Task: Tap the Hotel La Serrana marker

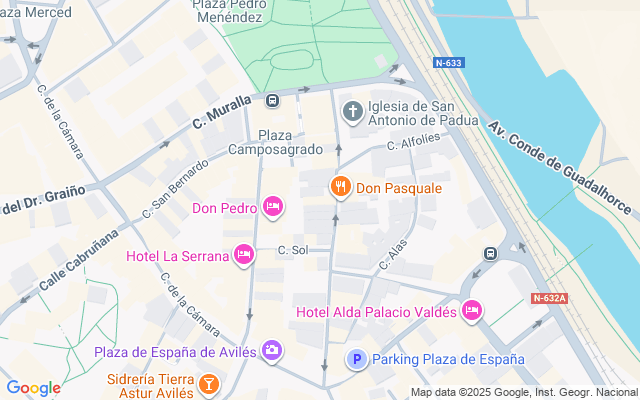Action: coord(243,255)
